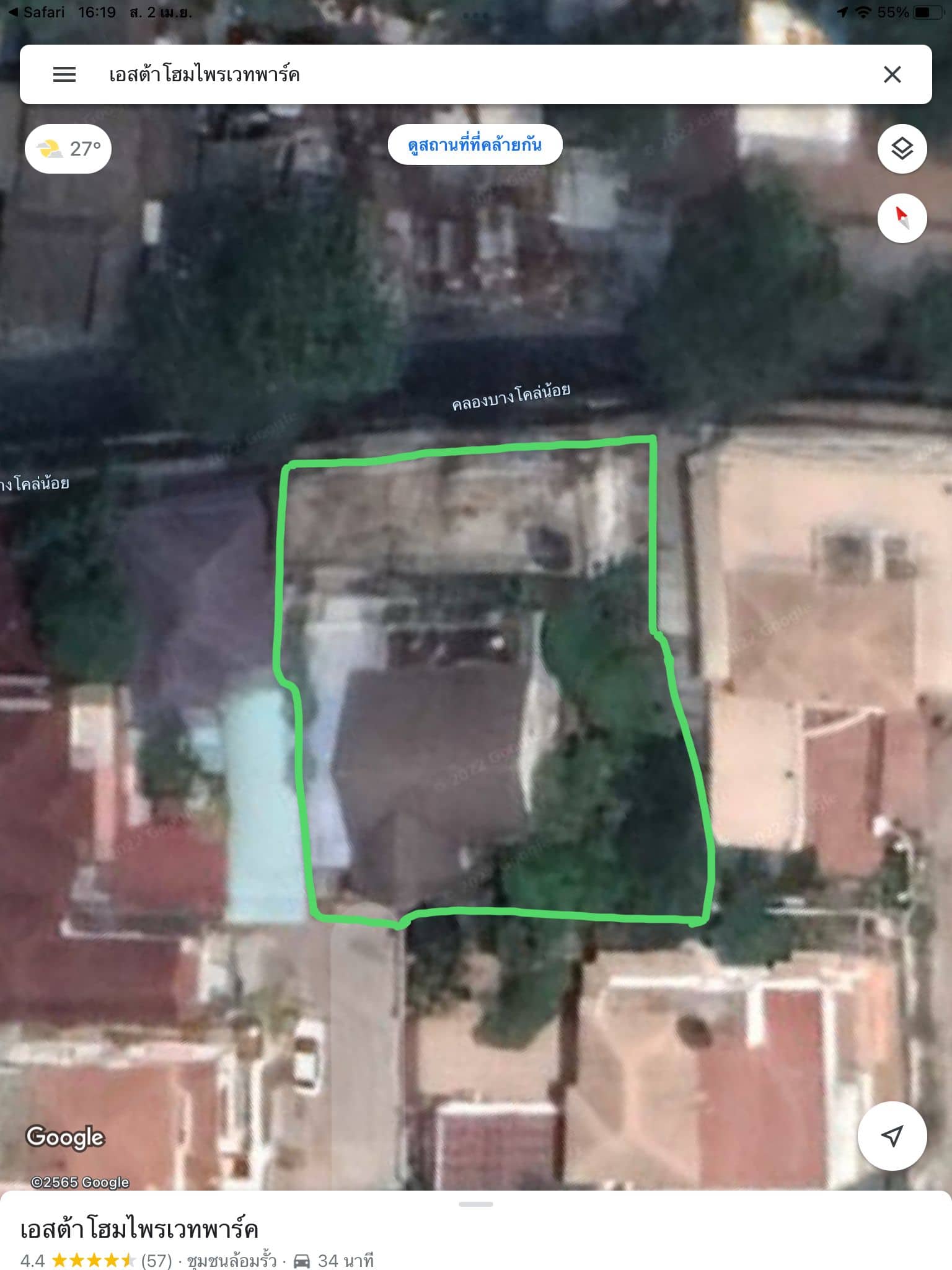Open the map layers picker icon
This screenshot has height=1270, width=952.
902,148
